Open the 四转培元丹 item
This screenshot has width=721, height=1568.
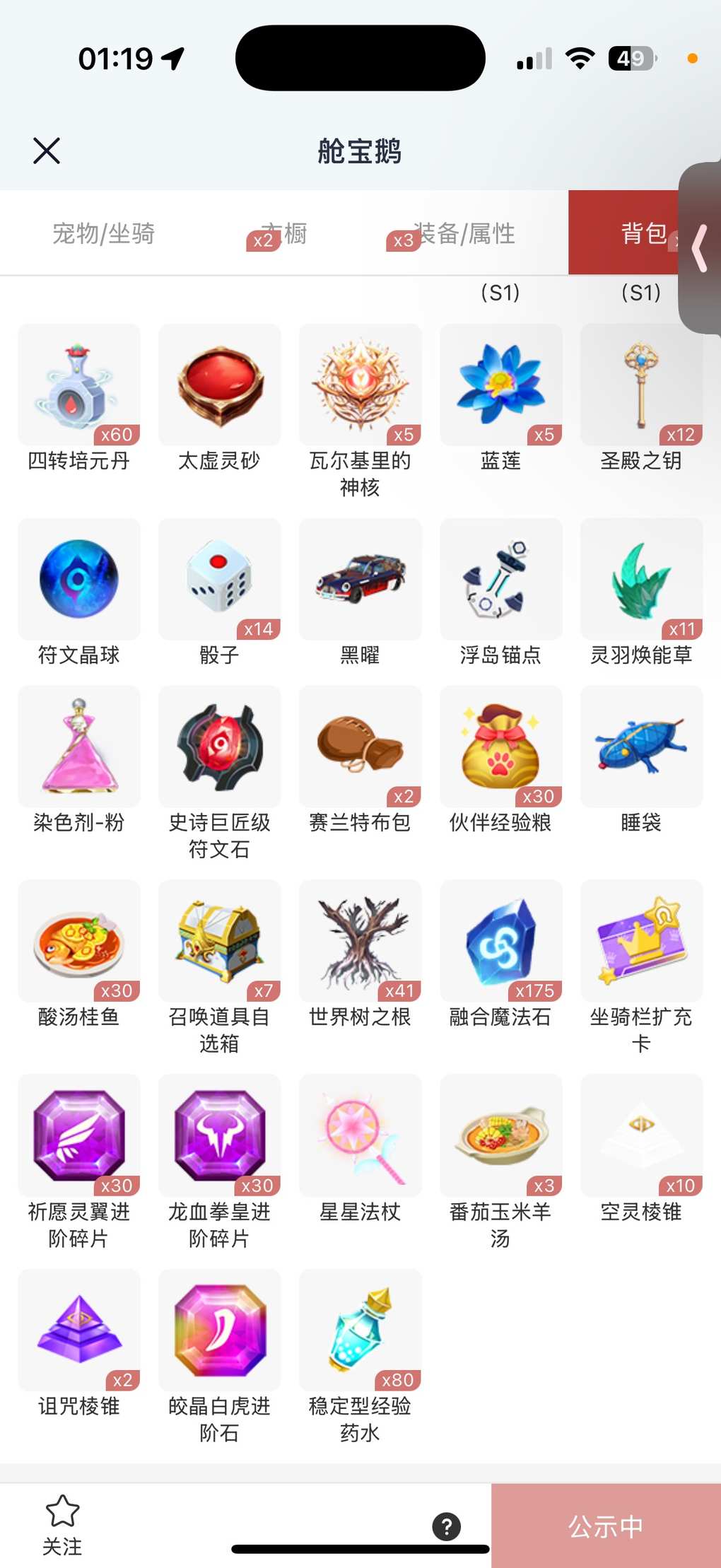[79, 385]
